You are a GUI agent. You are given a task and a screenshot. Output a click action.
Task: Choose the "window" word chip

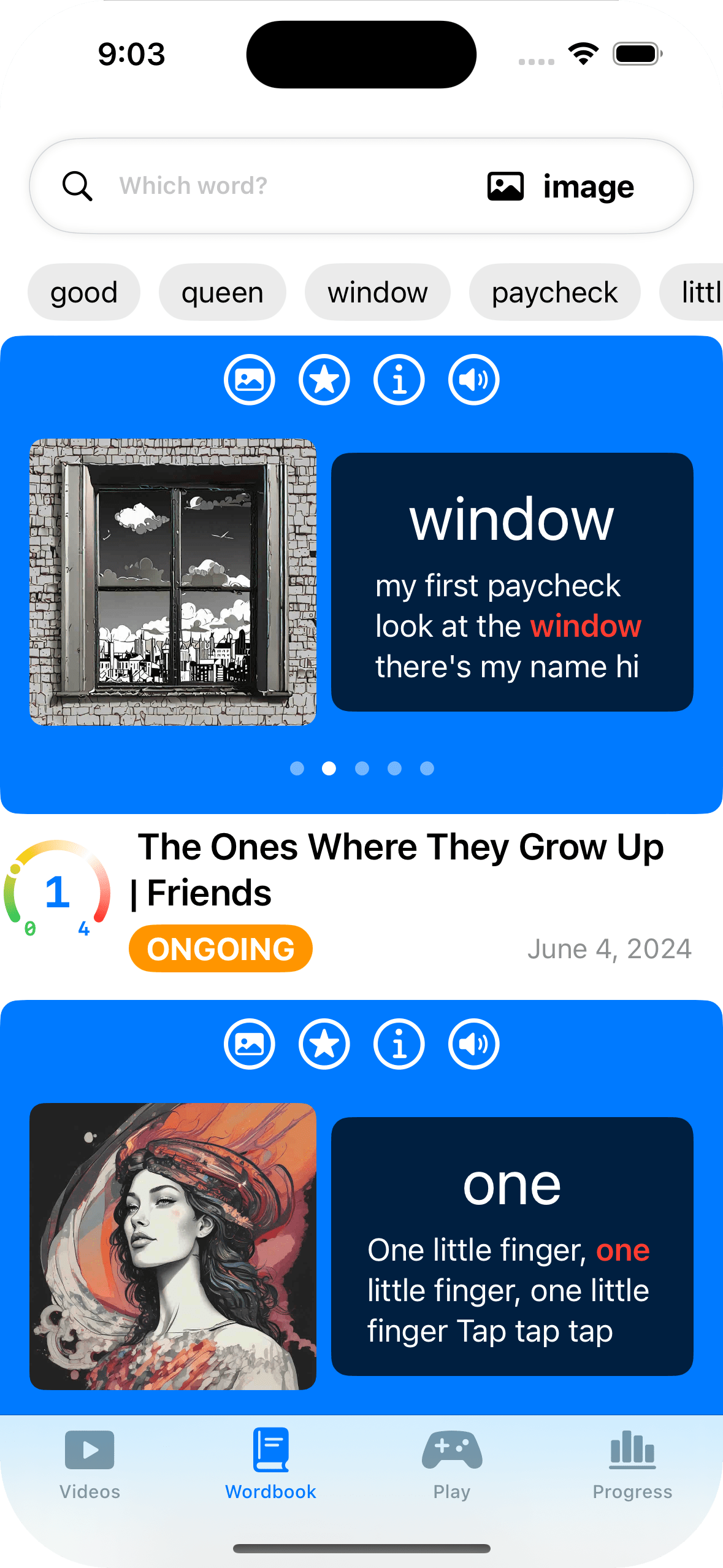[378, 293]
